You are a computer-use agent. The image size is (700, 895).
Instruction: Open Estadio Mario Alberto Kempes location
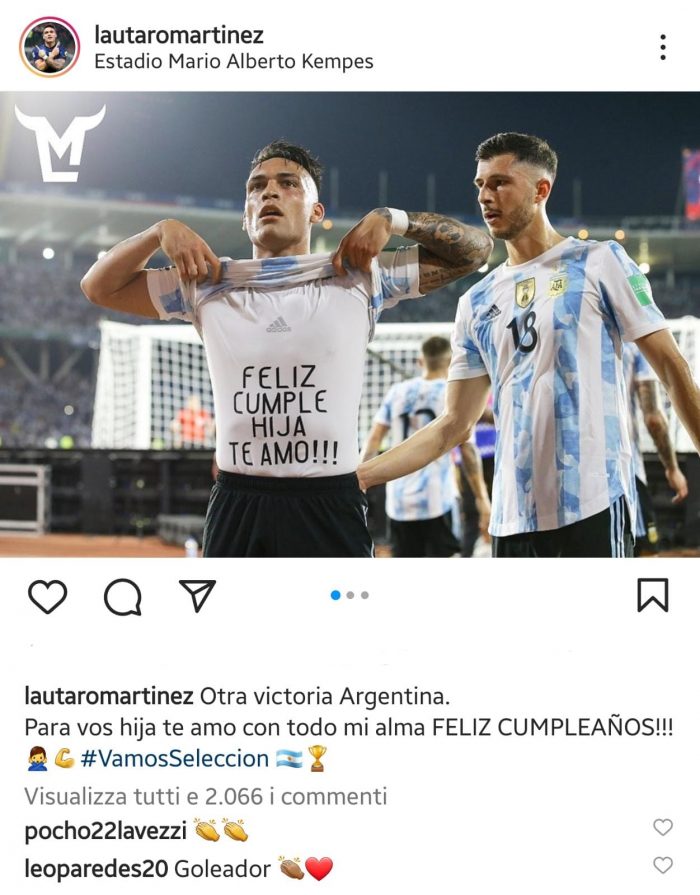(x=233, y=61)
